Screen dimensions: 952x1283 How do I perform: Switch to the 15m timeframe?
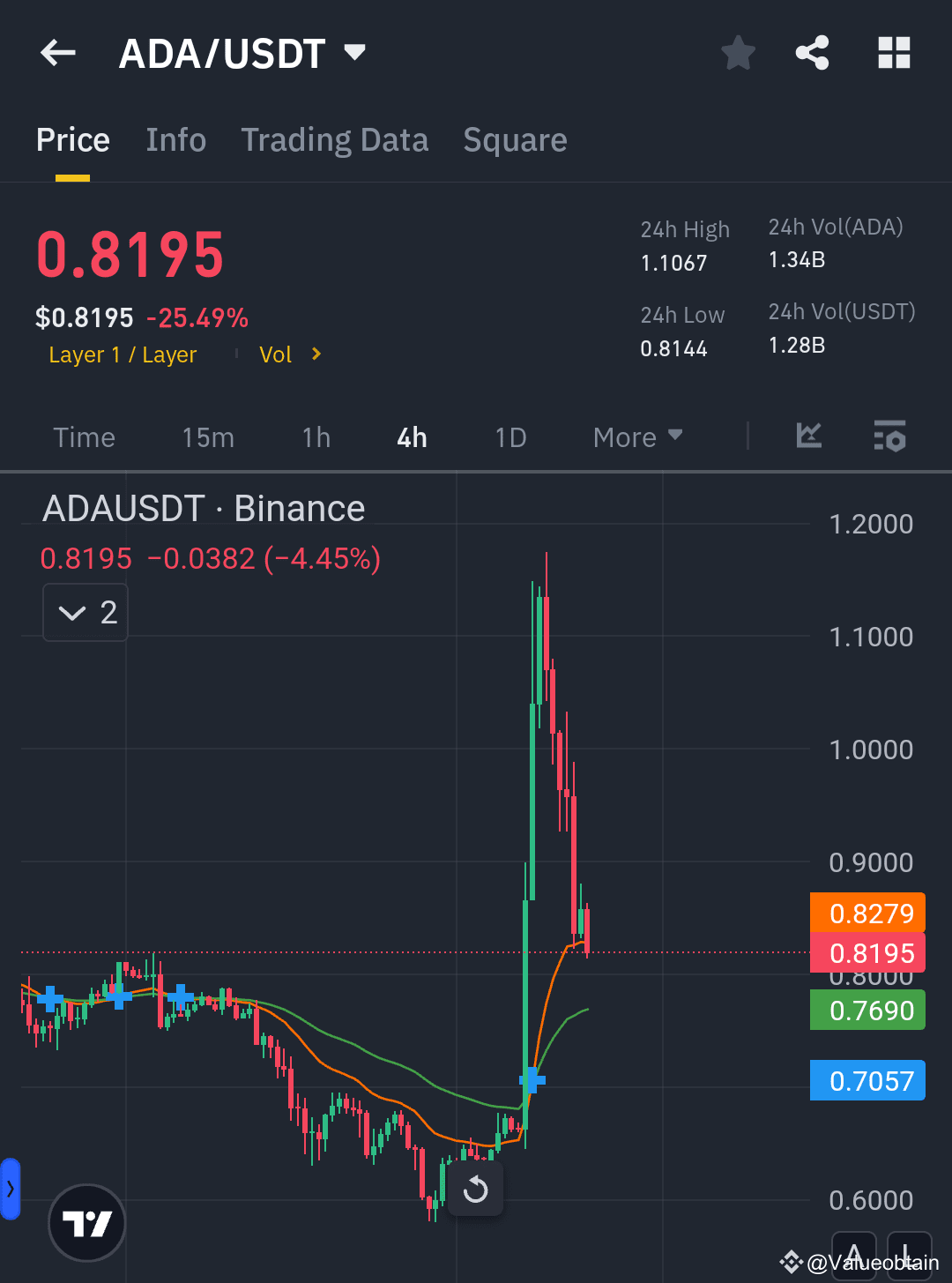pyautogui.click(x=208, y=436)
